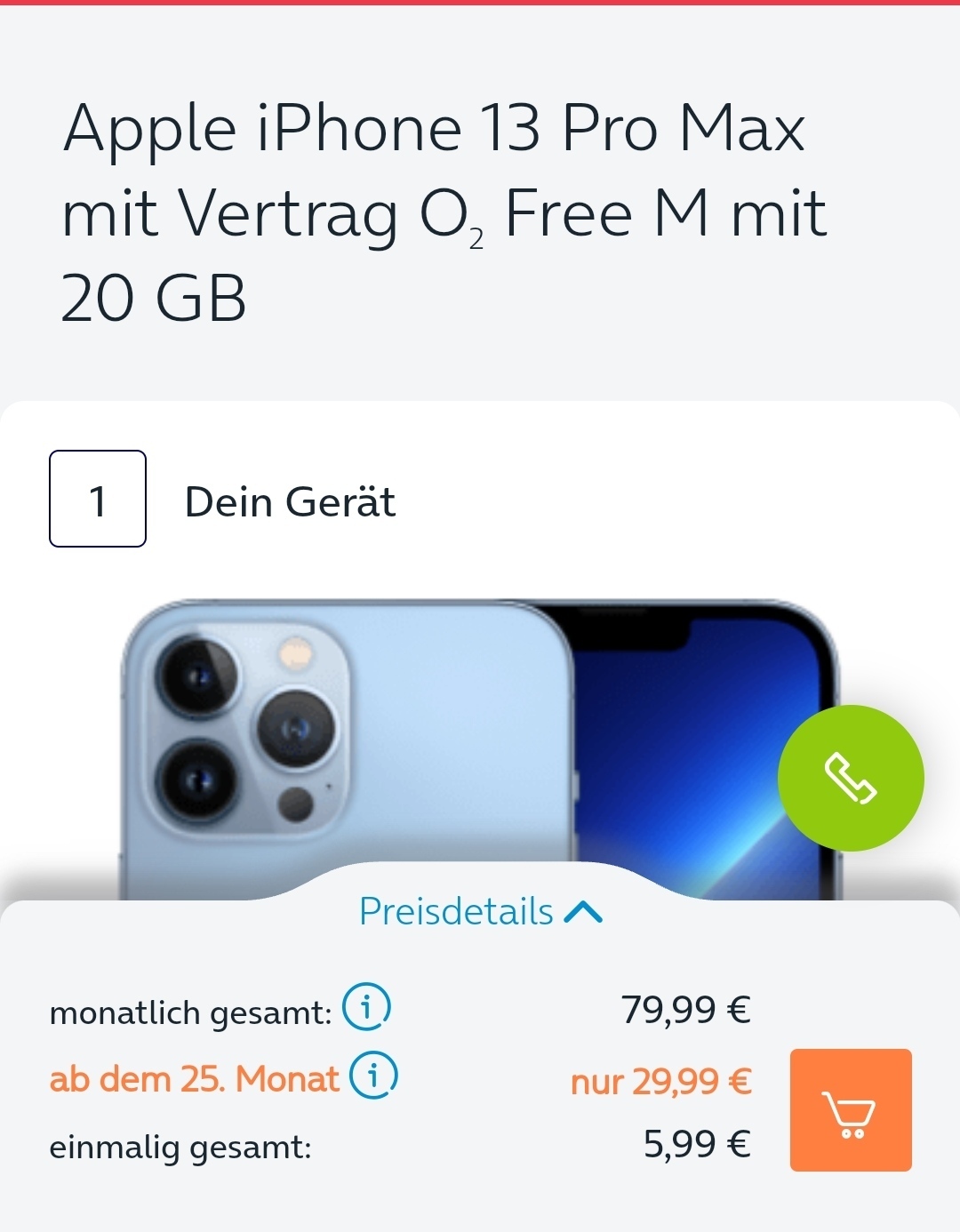
Task: Show info about ab dem 25. Monat
Action: coord(373,1076)
